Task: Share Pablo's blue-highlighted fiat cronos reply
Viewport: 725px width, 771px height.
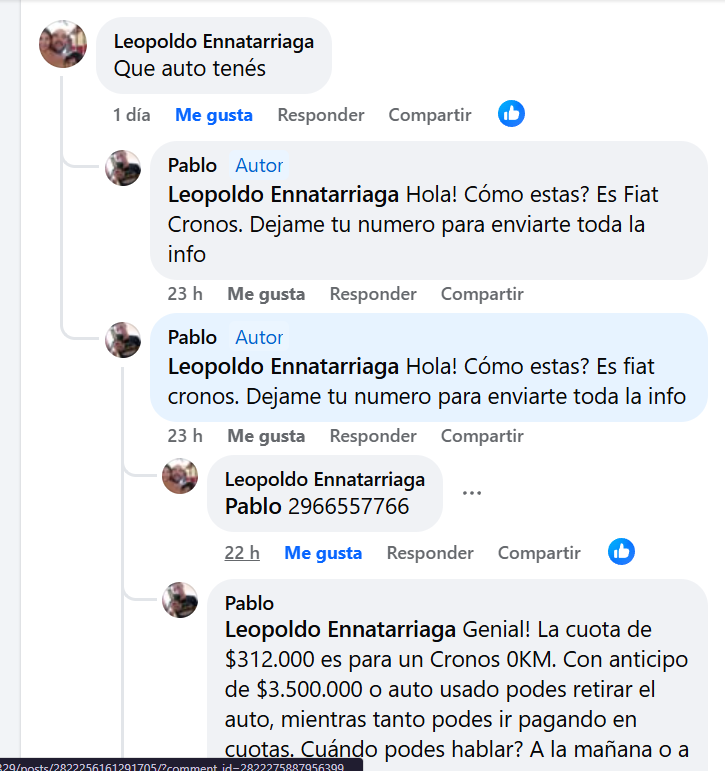Action: coord(482,436)
